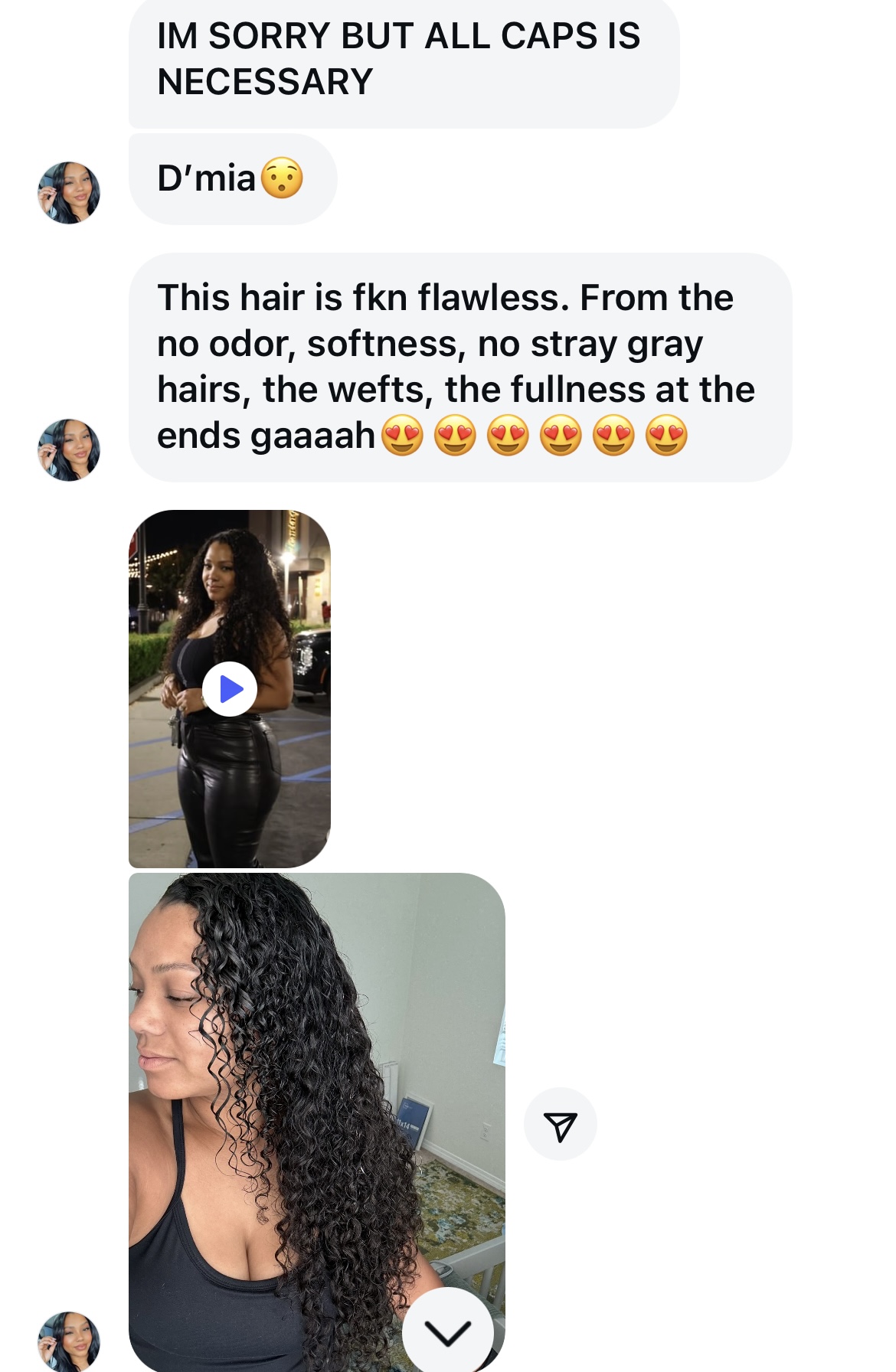Forward the selfie using the paper plane icon
This screenshot has height=1372, width=896.
(x=560, y=1124)
